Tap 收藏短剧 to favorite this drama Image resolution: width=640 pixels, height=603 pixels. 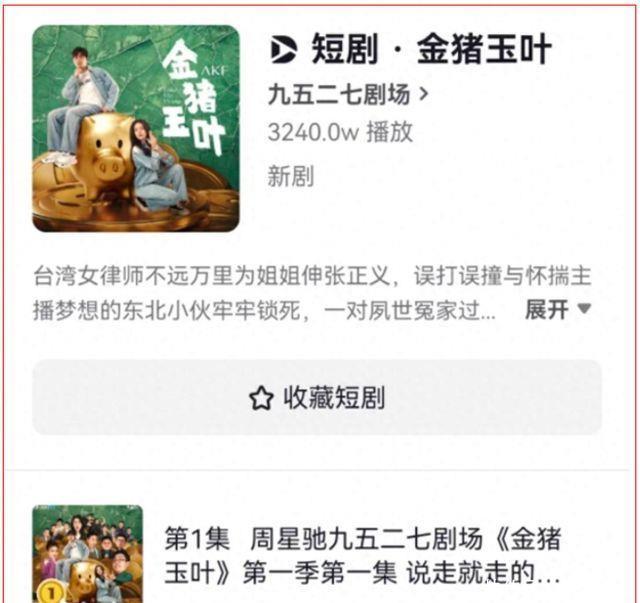pos(317,398)
